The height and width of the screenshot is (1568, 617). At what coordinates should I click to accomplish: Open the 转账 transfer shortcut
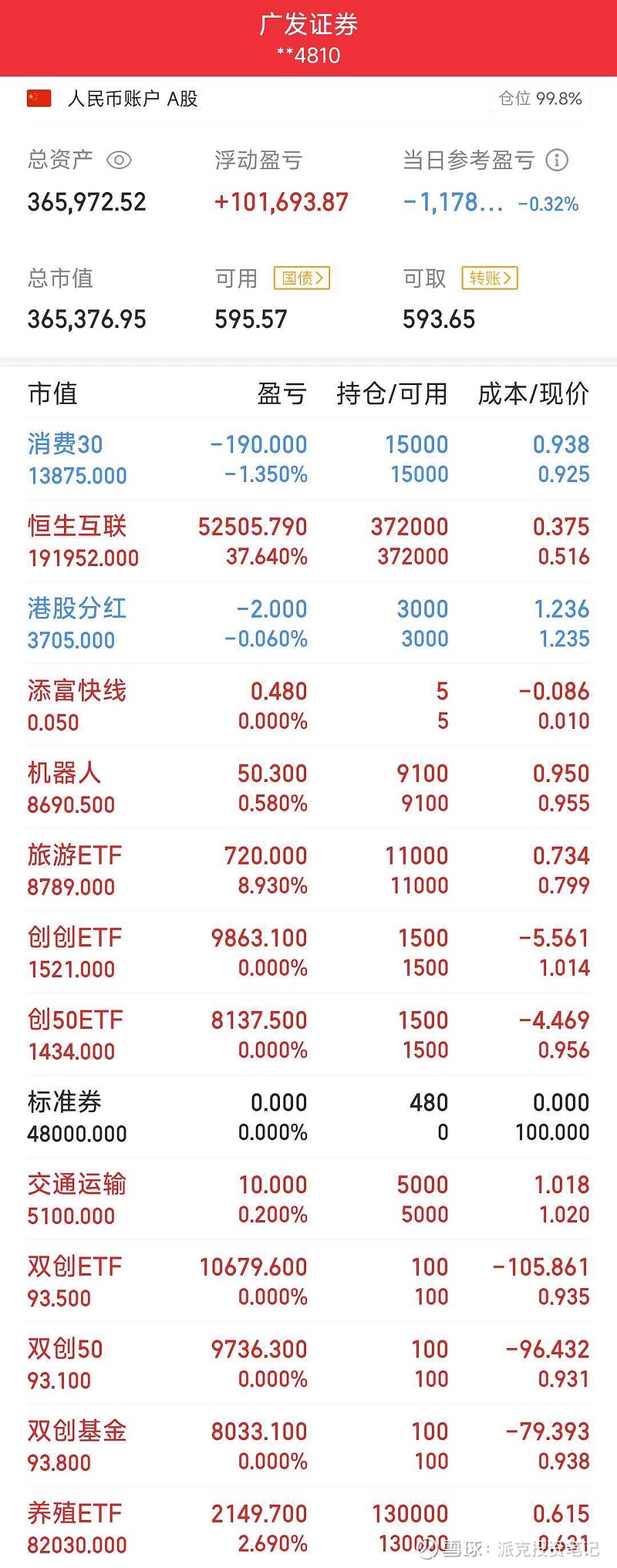488,278
